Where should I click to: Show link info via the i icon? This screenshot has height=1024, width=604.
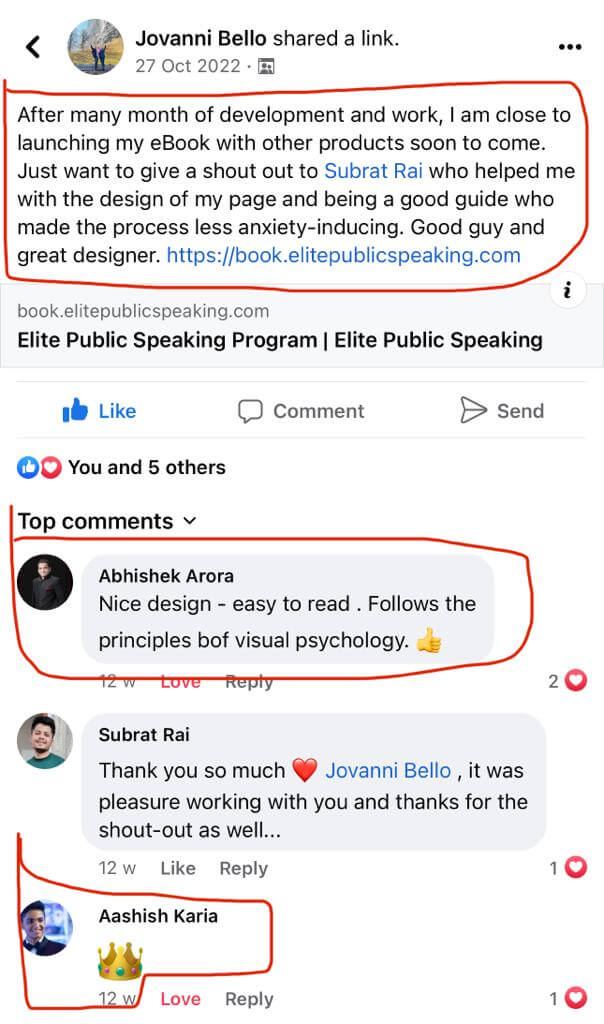(x=568, y=291)
